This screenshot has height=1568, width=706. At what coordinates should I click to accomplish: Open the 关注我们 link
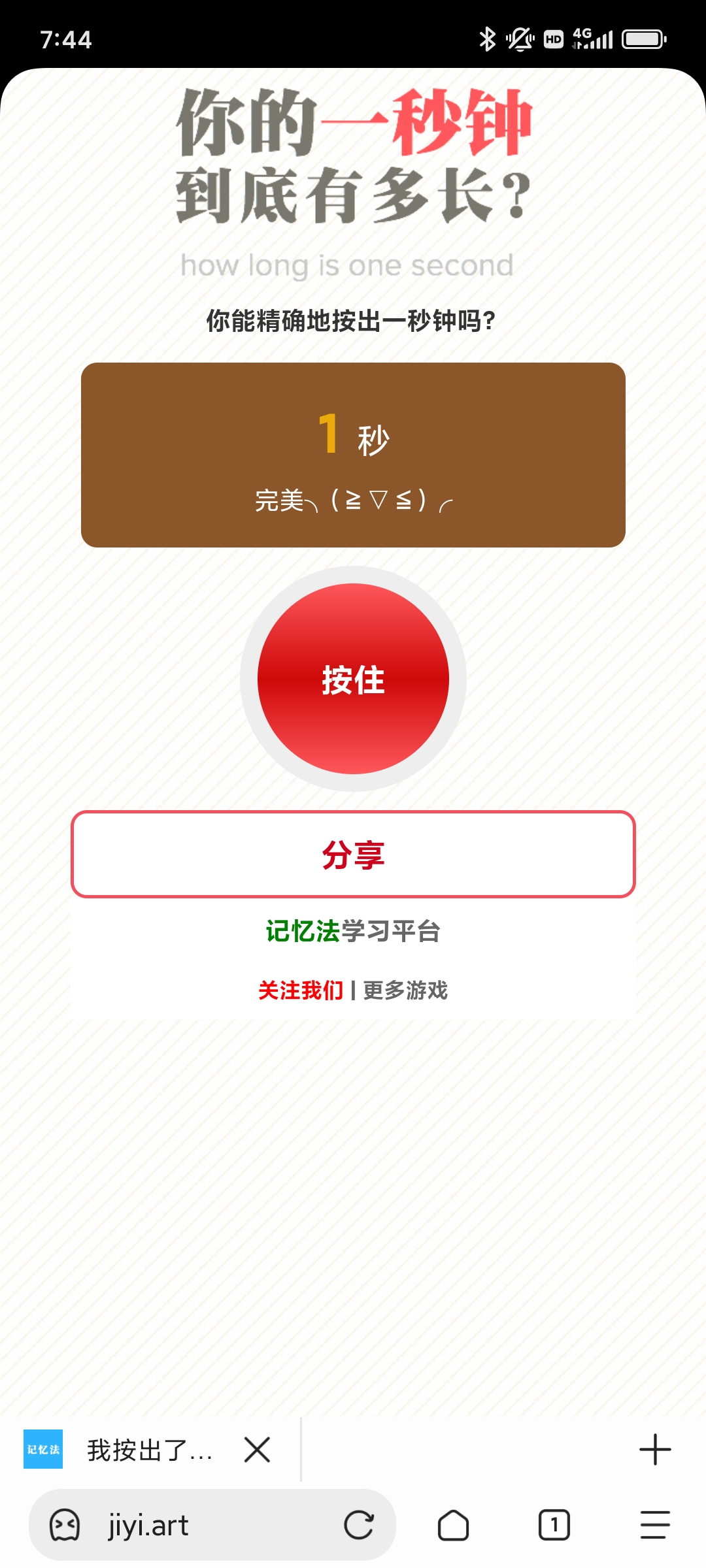pyautogui.click(x=301, y=990)
